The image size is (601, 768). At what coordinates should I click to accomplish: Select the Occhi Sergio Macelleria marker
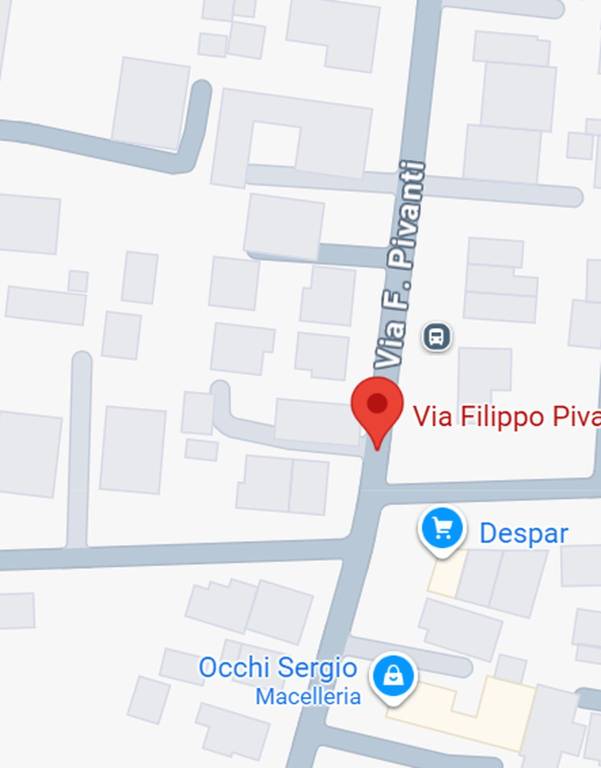pos(393,677)
